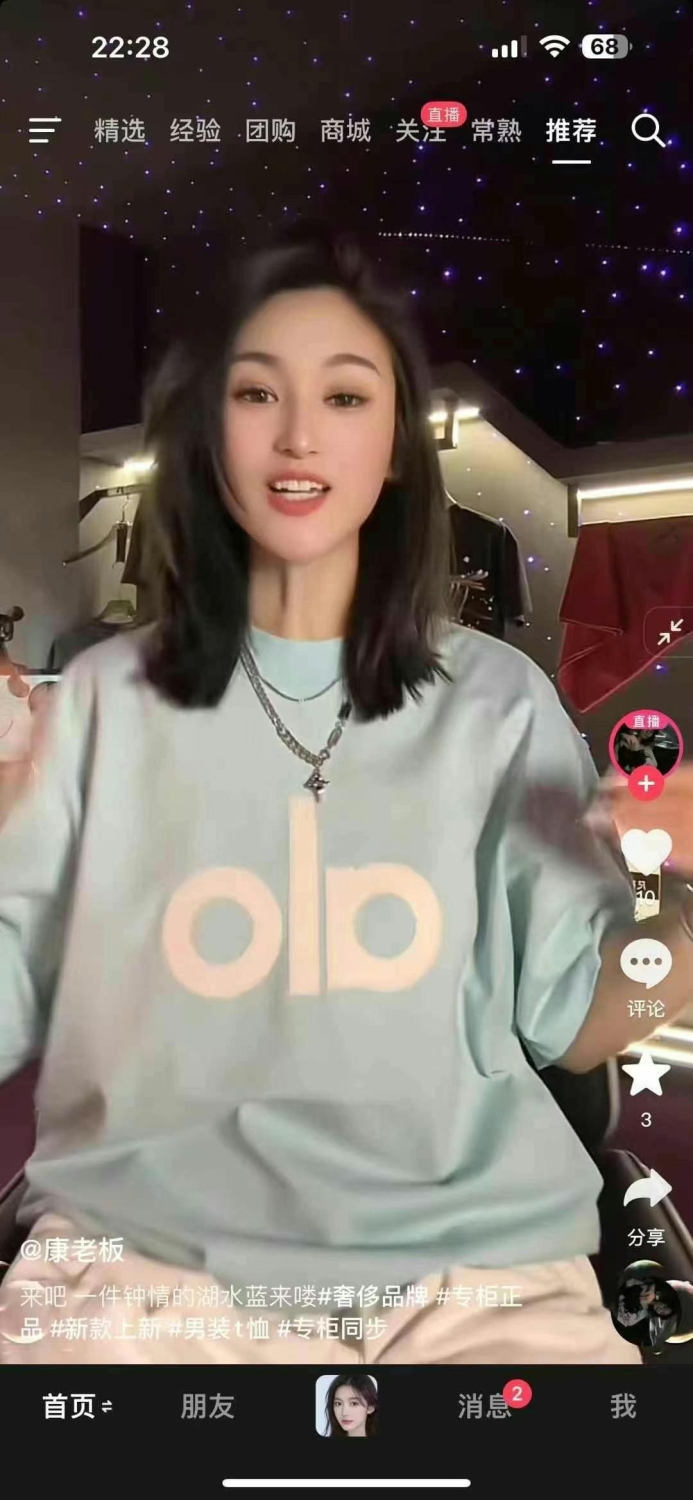Switch to the 经验 tab
The width and height of the screenshot is (693, 1500).
pos(195,131)
